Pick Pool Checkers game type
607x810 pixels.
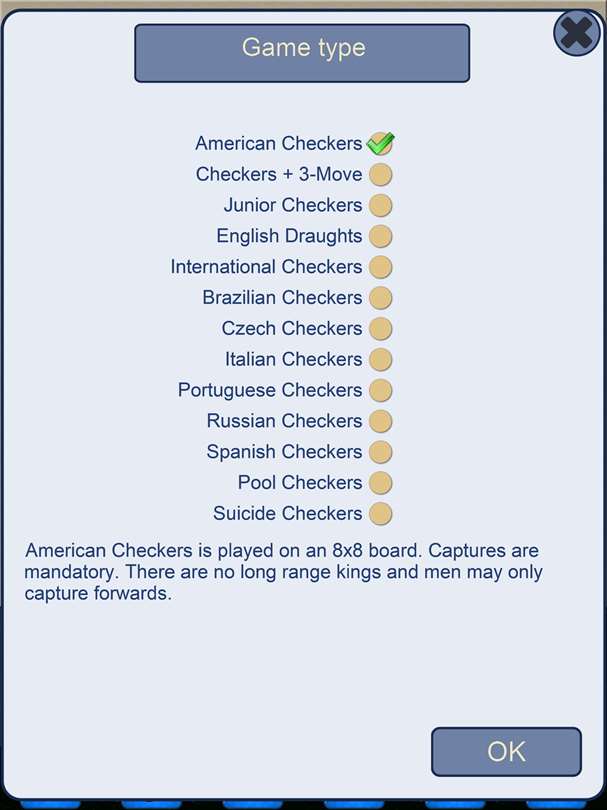point(380,483)
